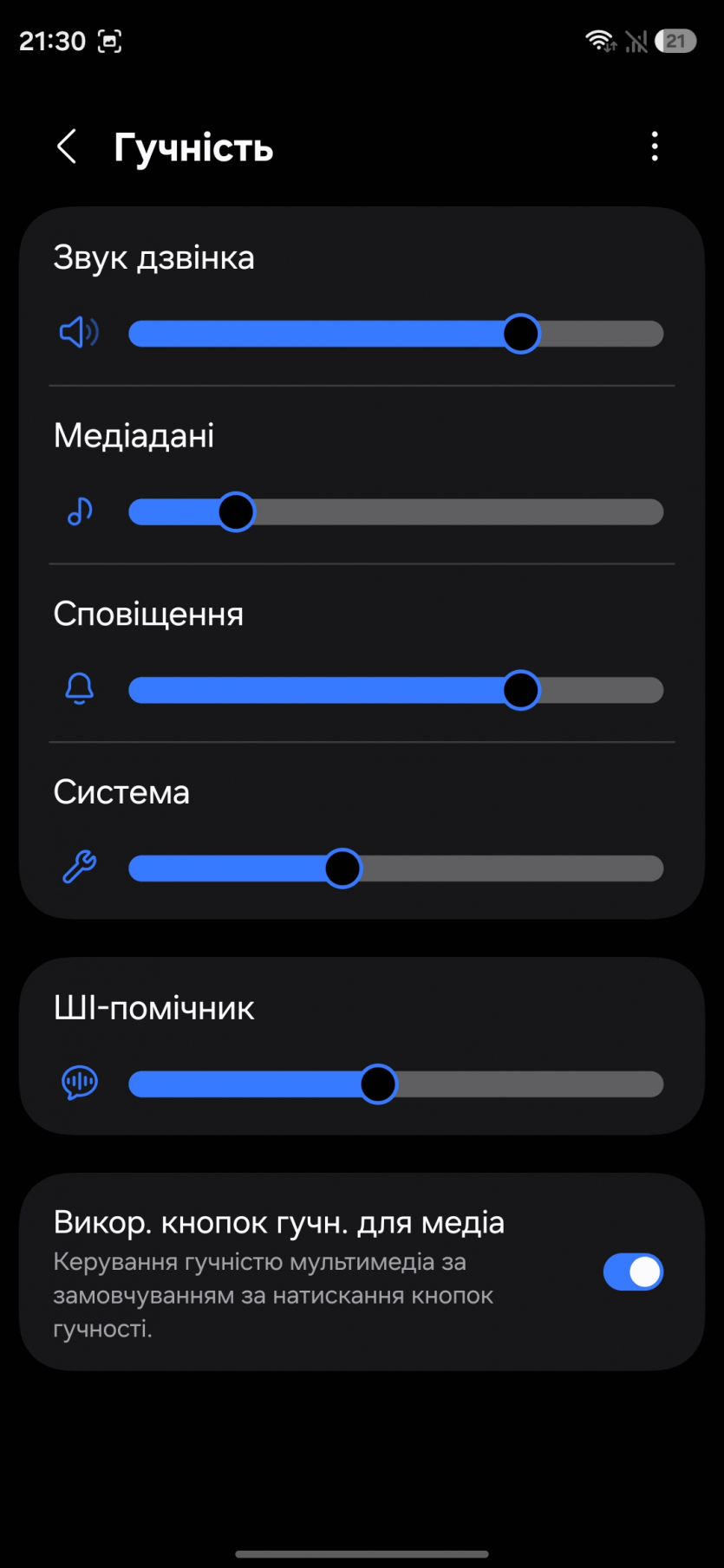This screenshot has height=1568, width=724.
Task: Go back from the Гучність screen
Action: (x=67, y=147)
